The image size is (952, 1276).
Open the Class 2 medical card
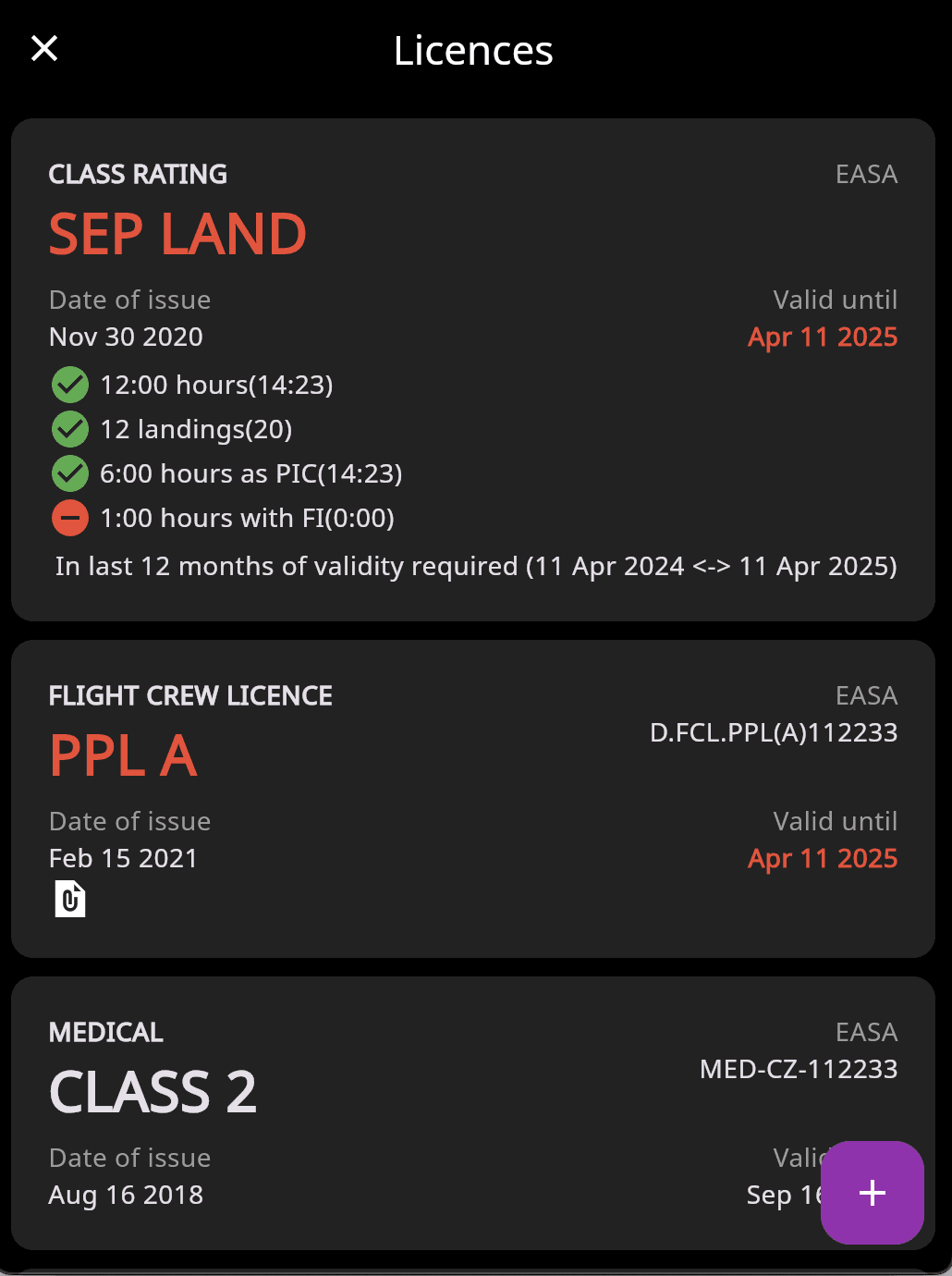coord(473,1113)
